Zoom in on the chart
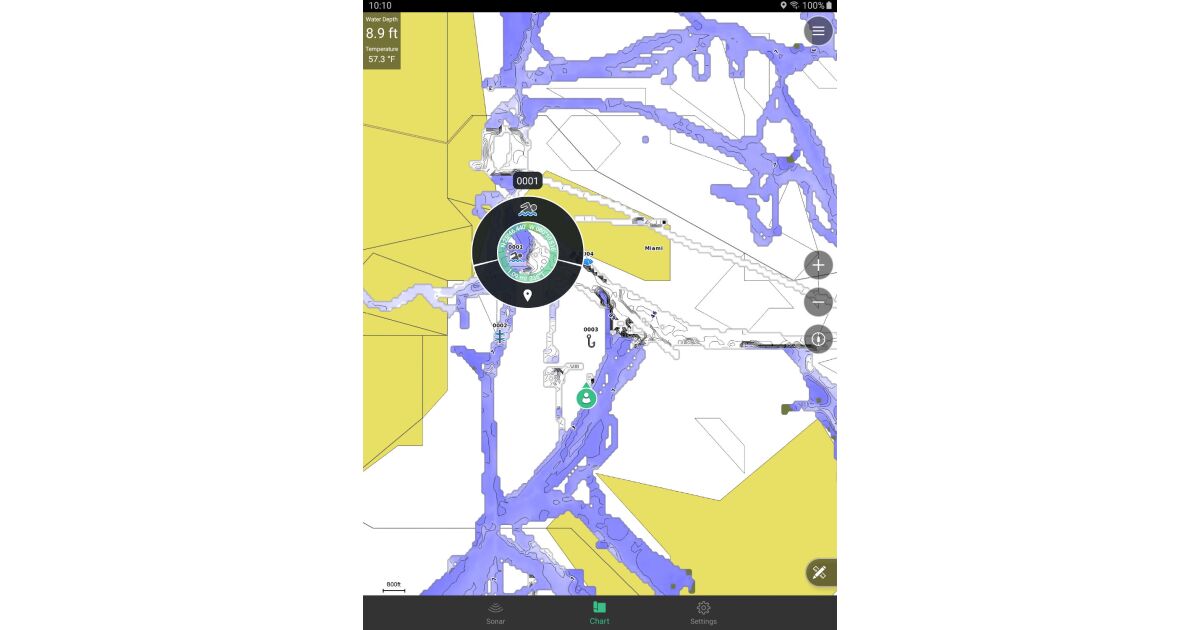The height and width of the screenshot is (630, 1200). tap(818, 265)
